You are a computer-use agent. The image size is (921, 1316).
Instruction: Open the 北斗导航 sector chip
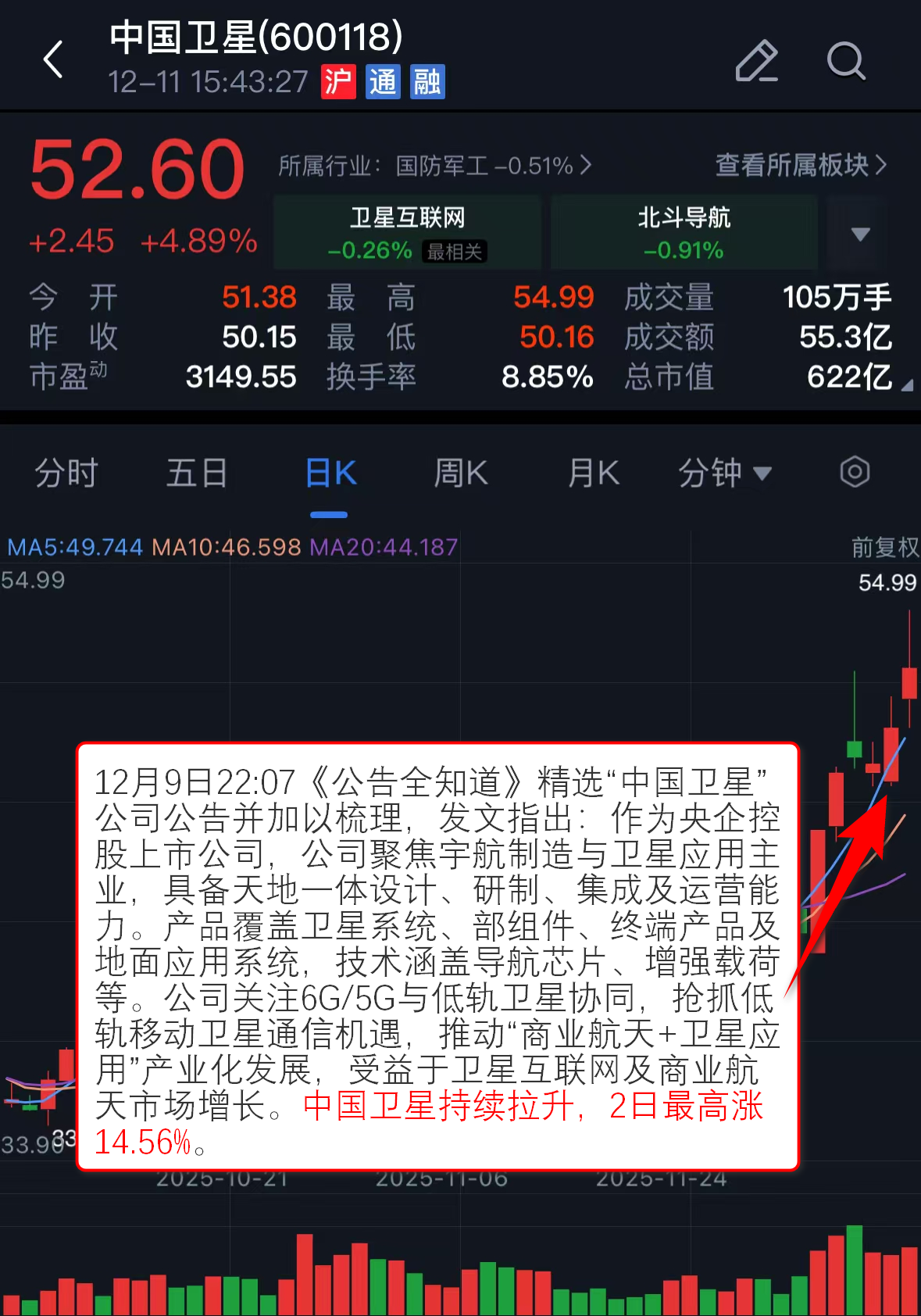(x=684, y=232)
